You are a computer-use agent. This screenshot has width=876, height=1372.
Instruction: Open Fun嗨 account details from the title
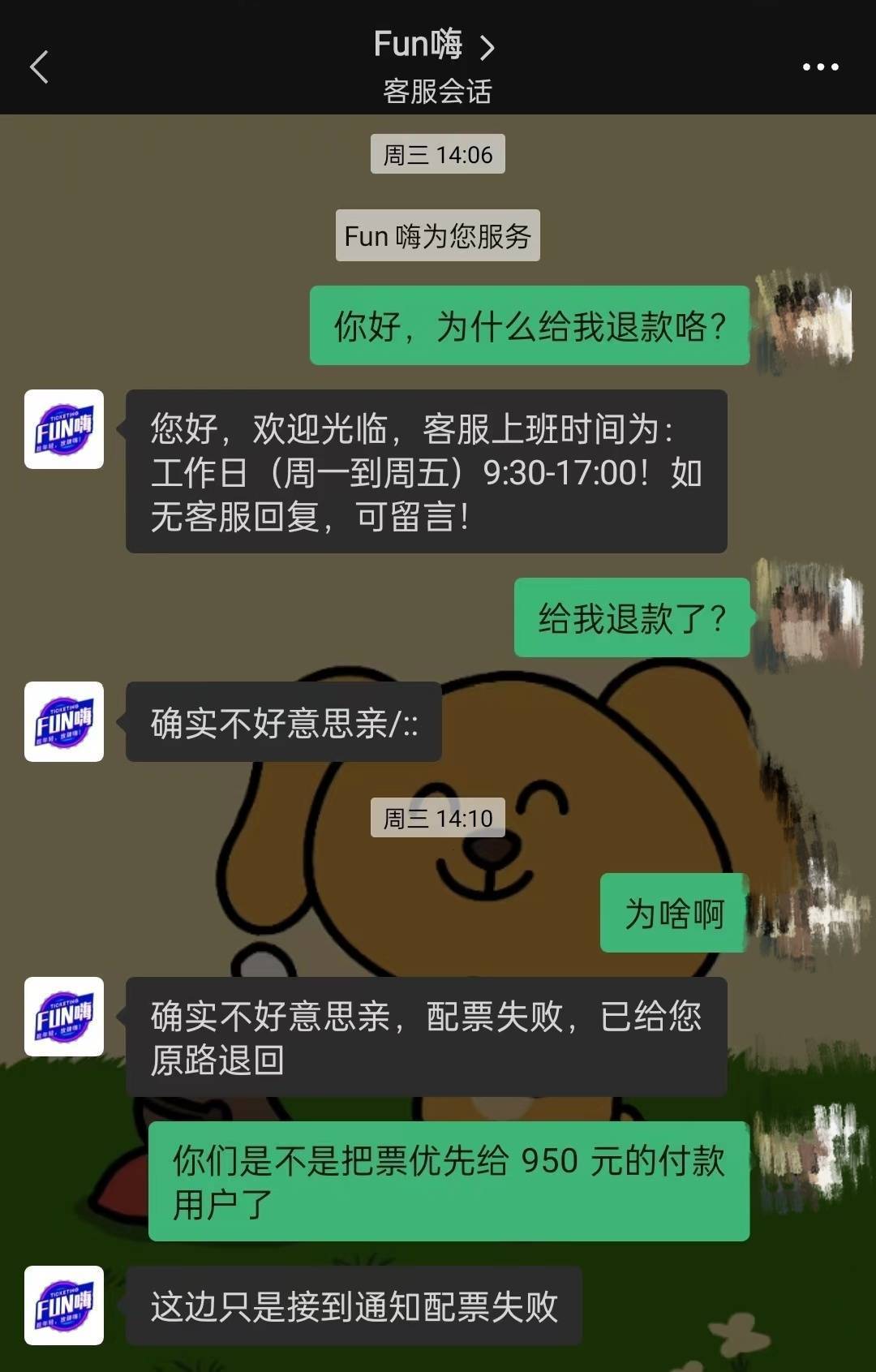click(434, 45)
